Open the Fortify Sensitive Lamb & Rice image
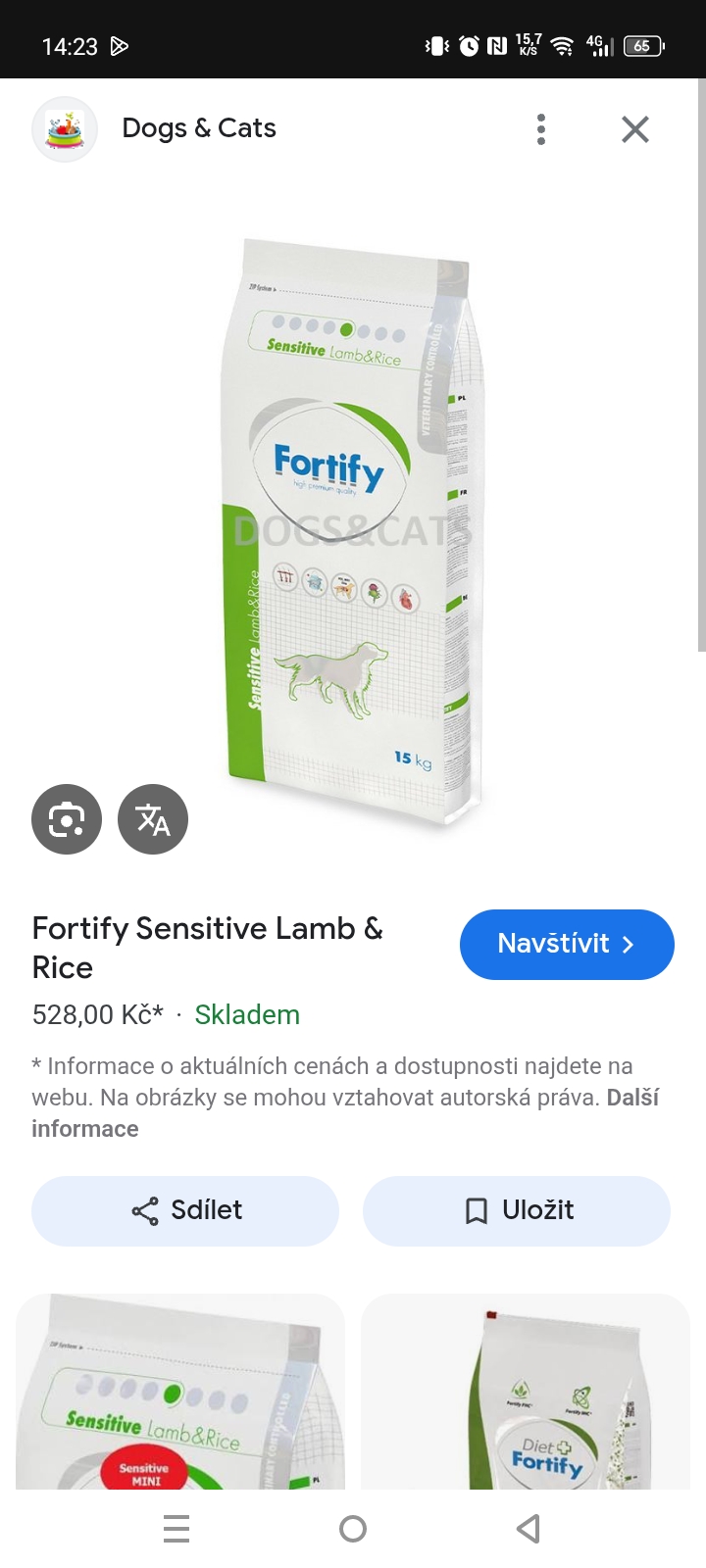This screenshot has width=706, height=1568. [353, 529]
